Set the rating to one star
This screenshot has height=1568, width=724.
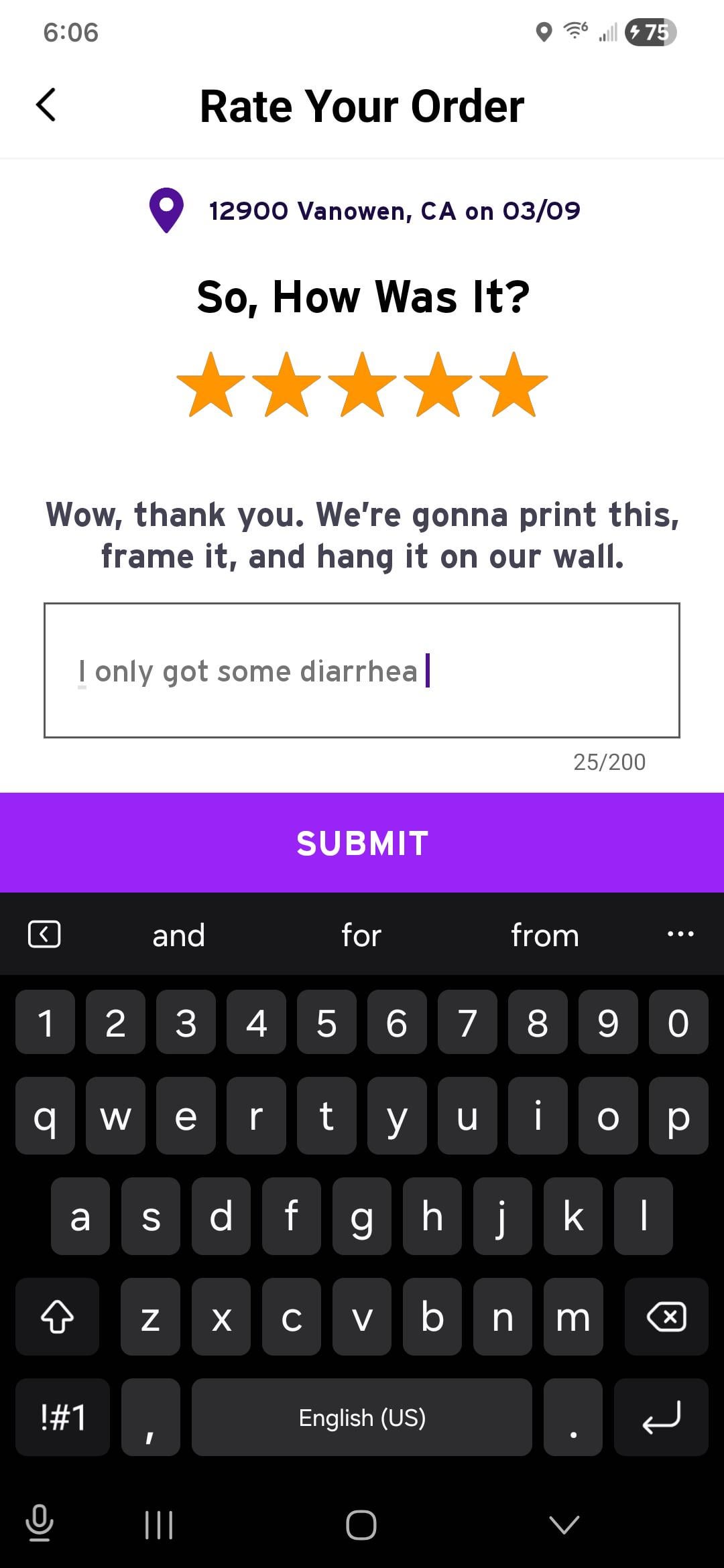click(210, 385)
